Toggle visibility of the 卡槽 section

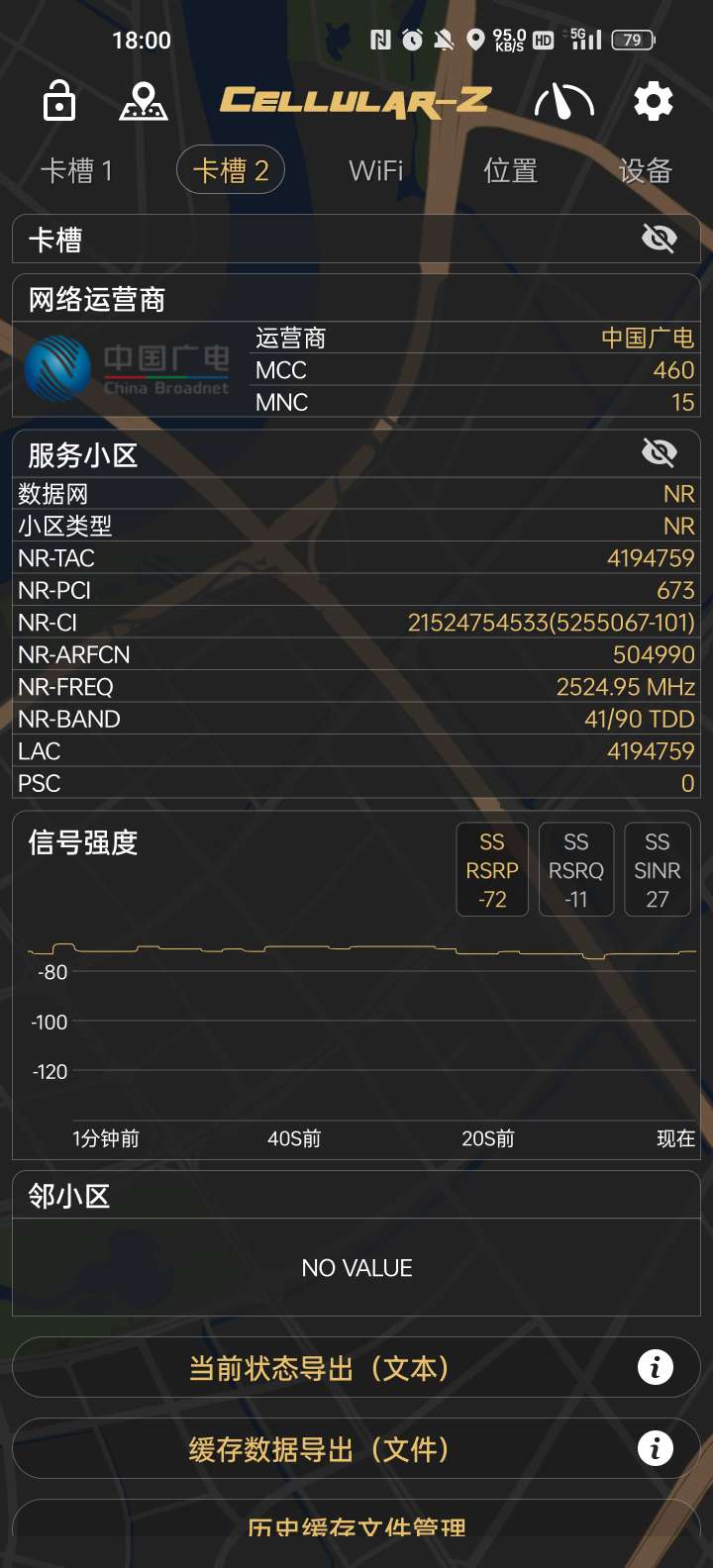[659, 238]
